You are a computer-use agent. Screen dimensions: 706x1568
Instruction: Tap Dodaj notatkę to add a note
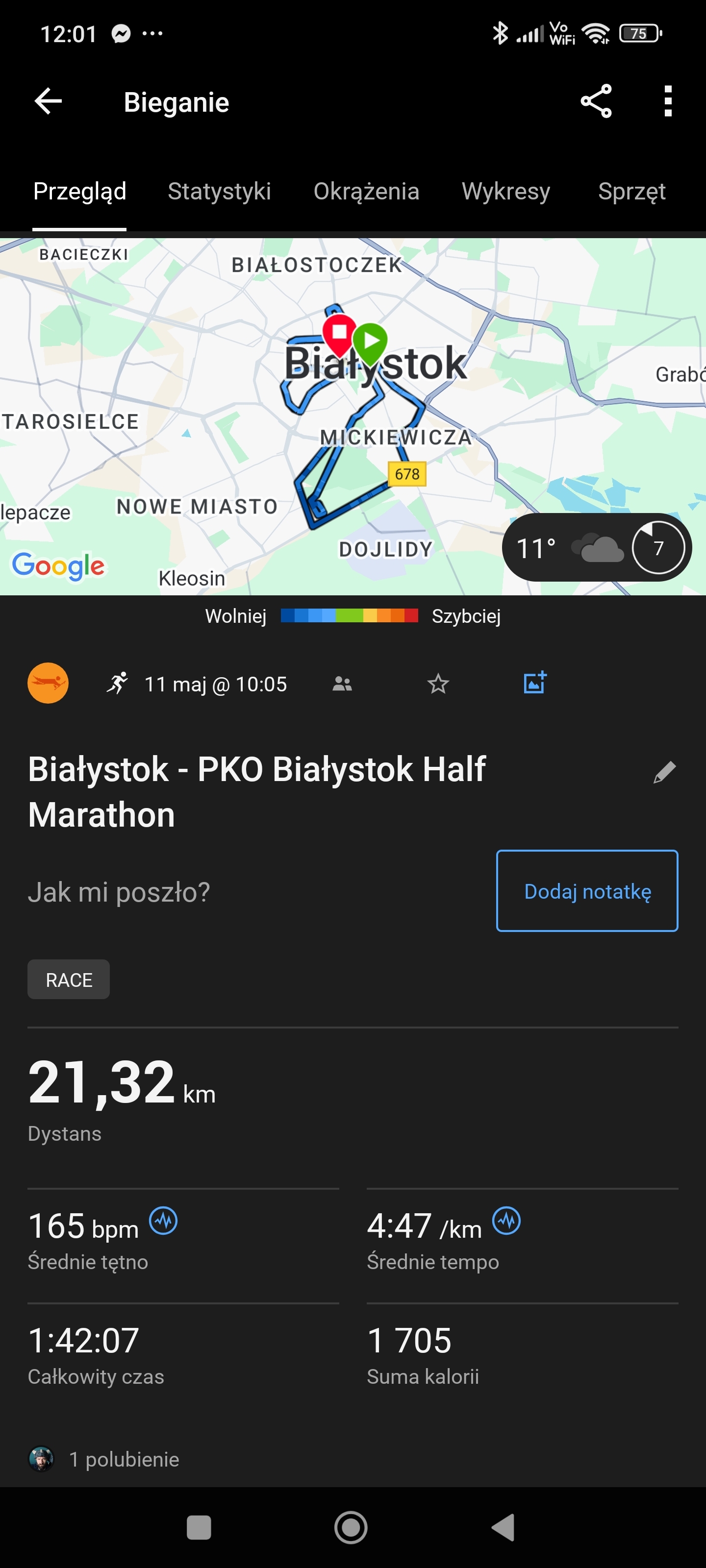586,890
